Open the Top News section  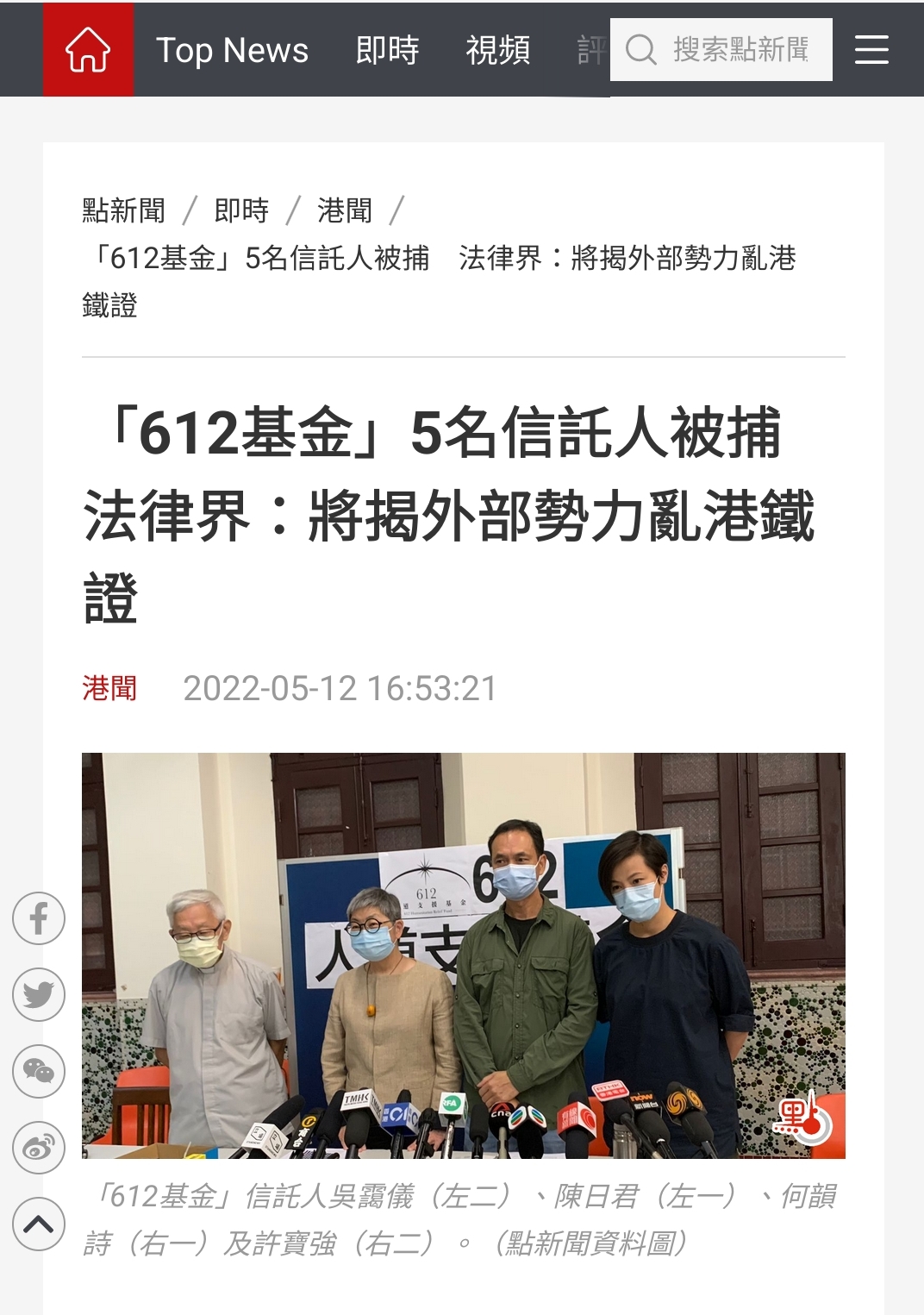[232, 50]
